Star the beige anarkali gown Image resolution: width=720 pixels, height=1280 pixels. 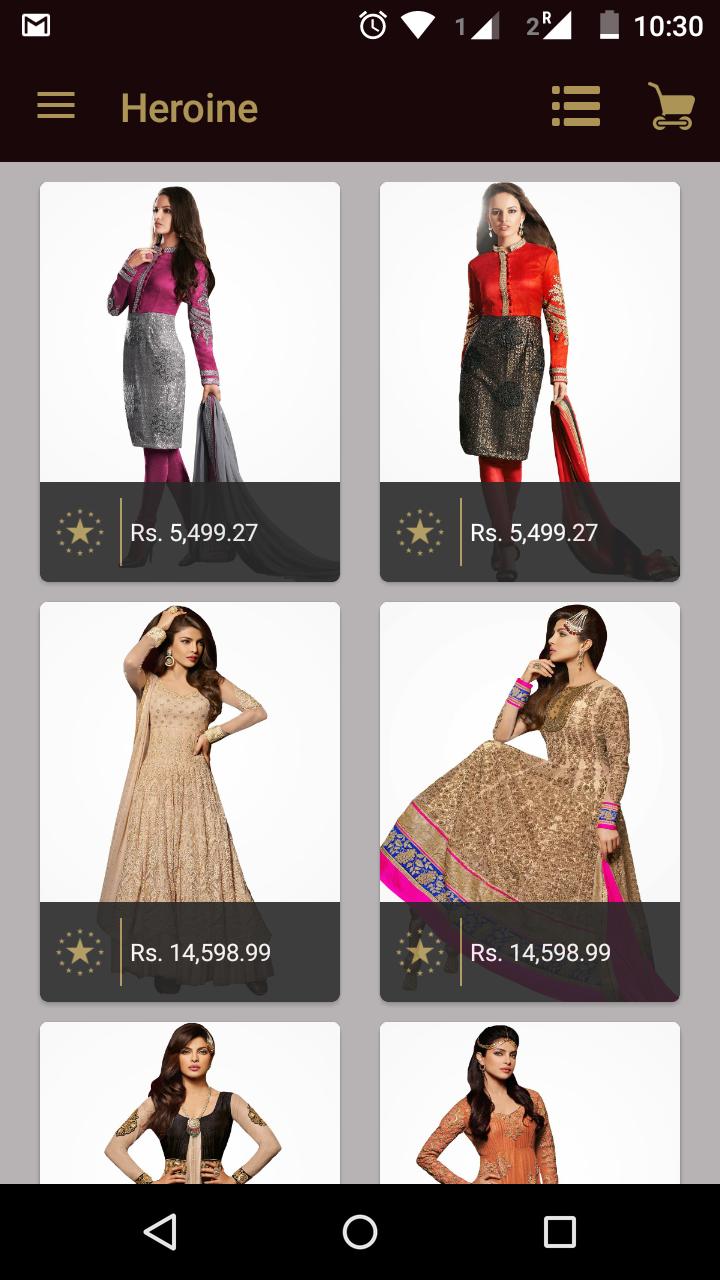80,952
